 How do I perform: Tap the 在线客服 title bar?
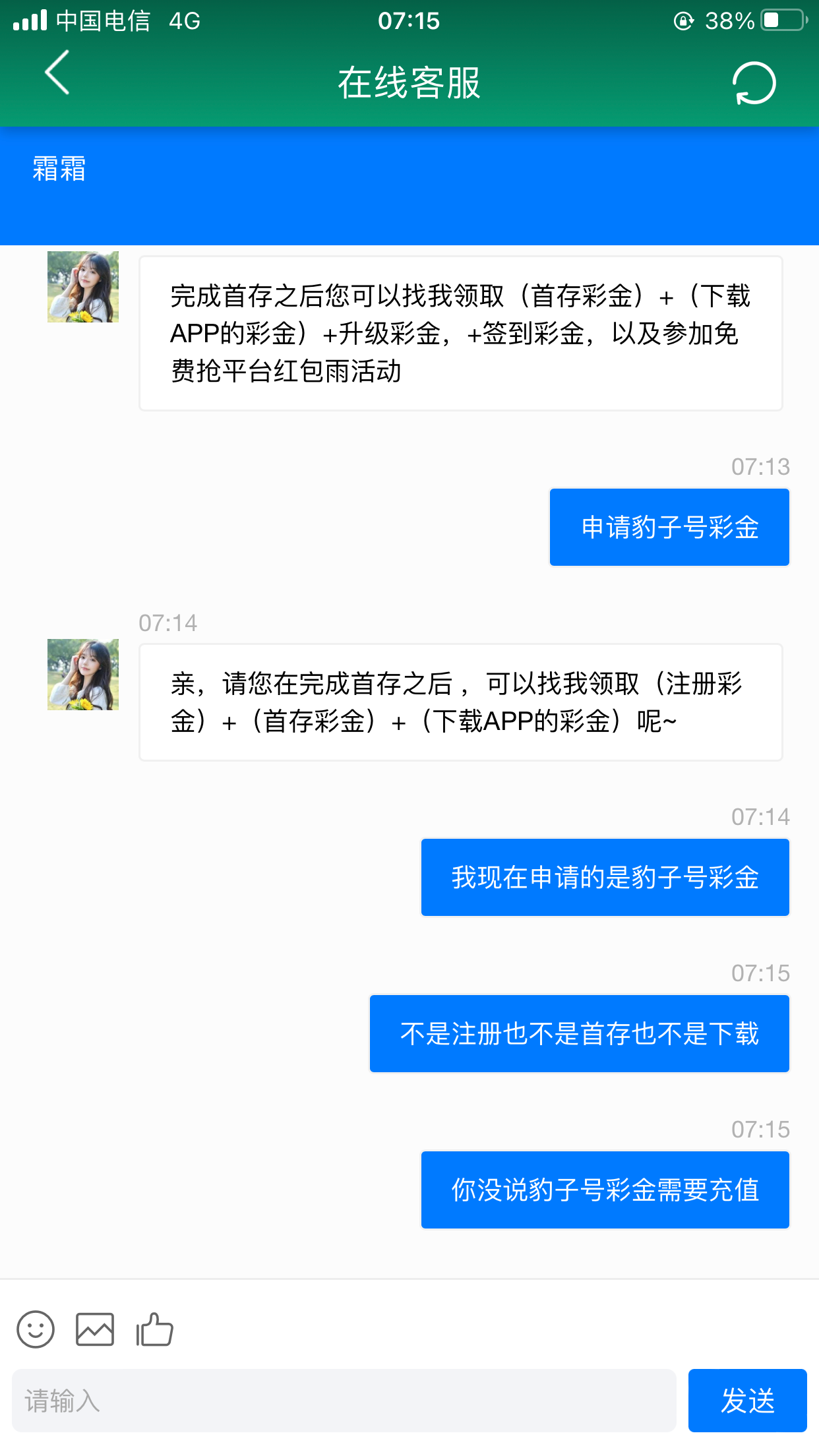click(x=409, y=84)
